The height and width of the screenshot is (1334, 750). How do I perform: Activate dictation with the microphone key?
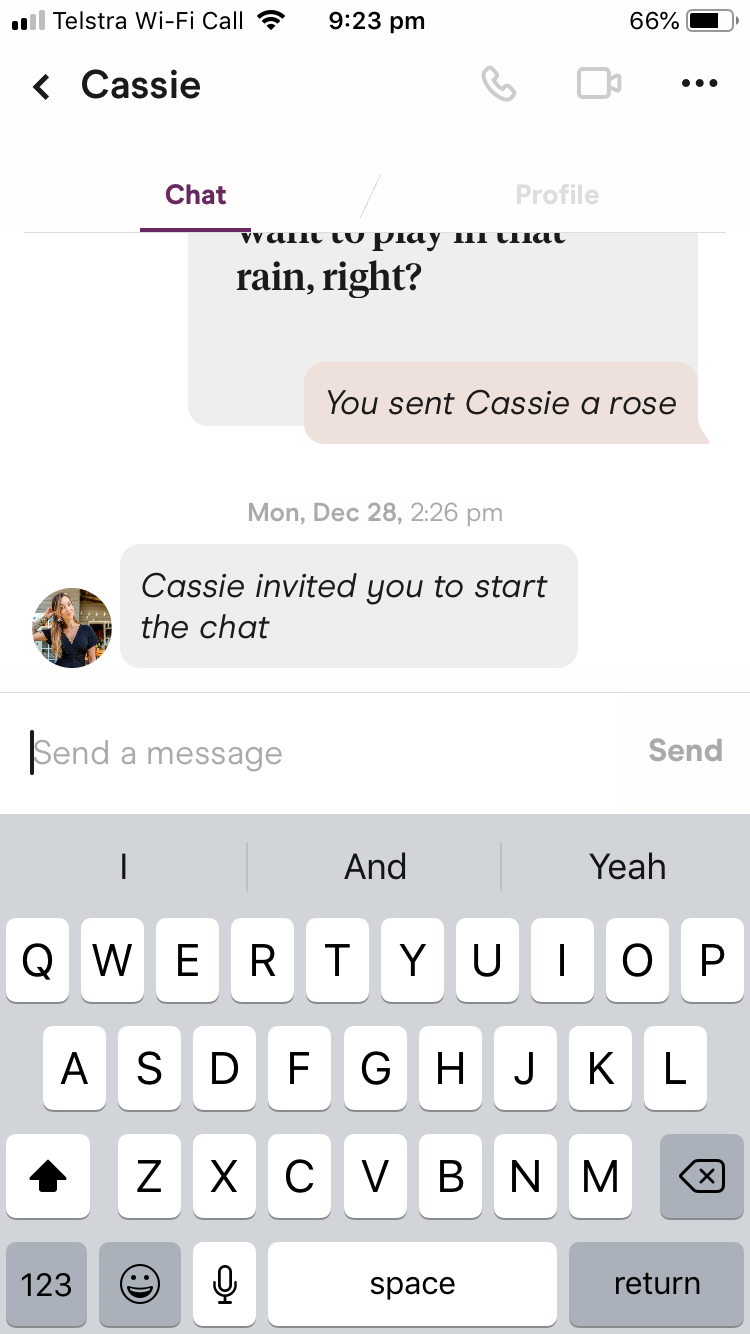(x=225, y=1284)
